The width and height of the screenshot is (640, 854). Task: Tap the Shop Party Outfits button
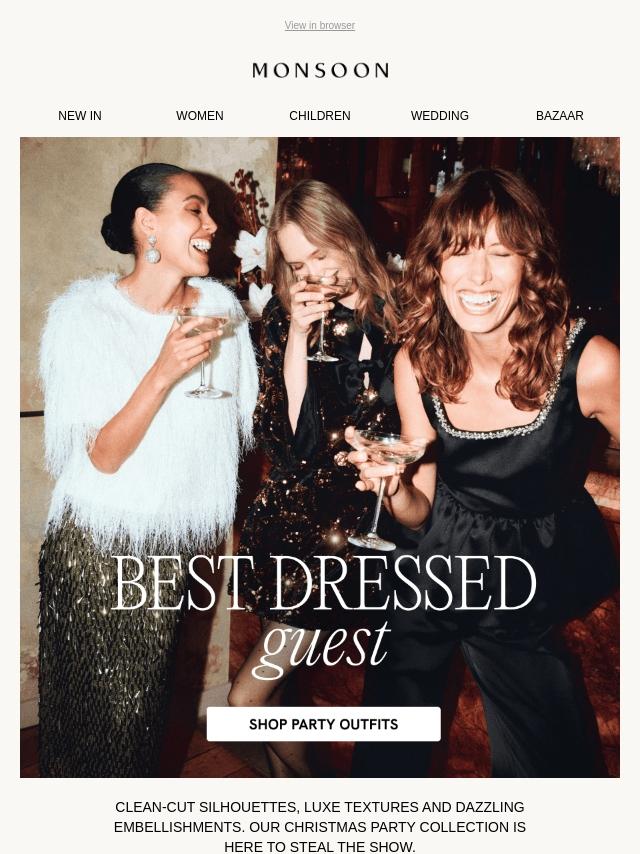[x=323, y=724]
